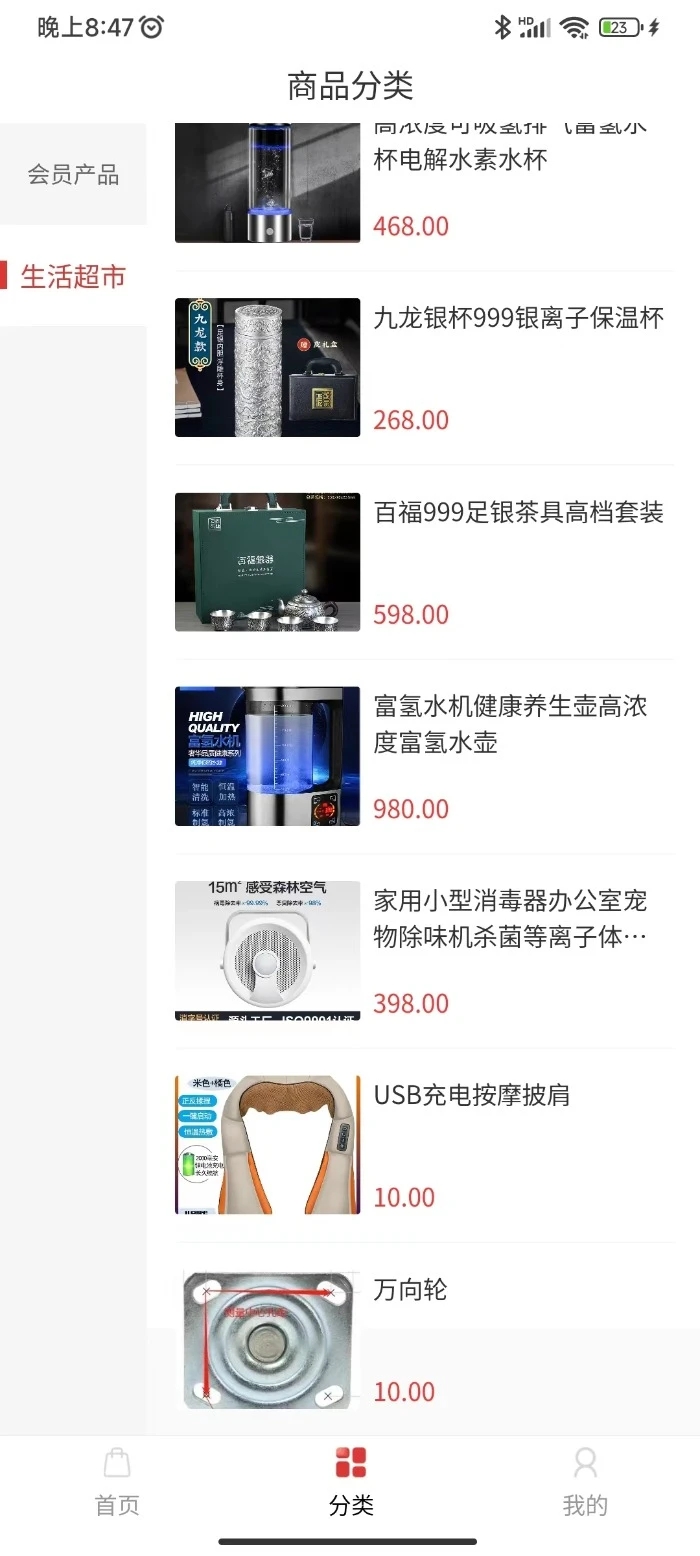Select the 会员产品 category
The width and height of the screenshot is (700, 1556).
pyautogui.click(x=73, y=175)
